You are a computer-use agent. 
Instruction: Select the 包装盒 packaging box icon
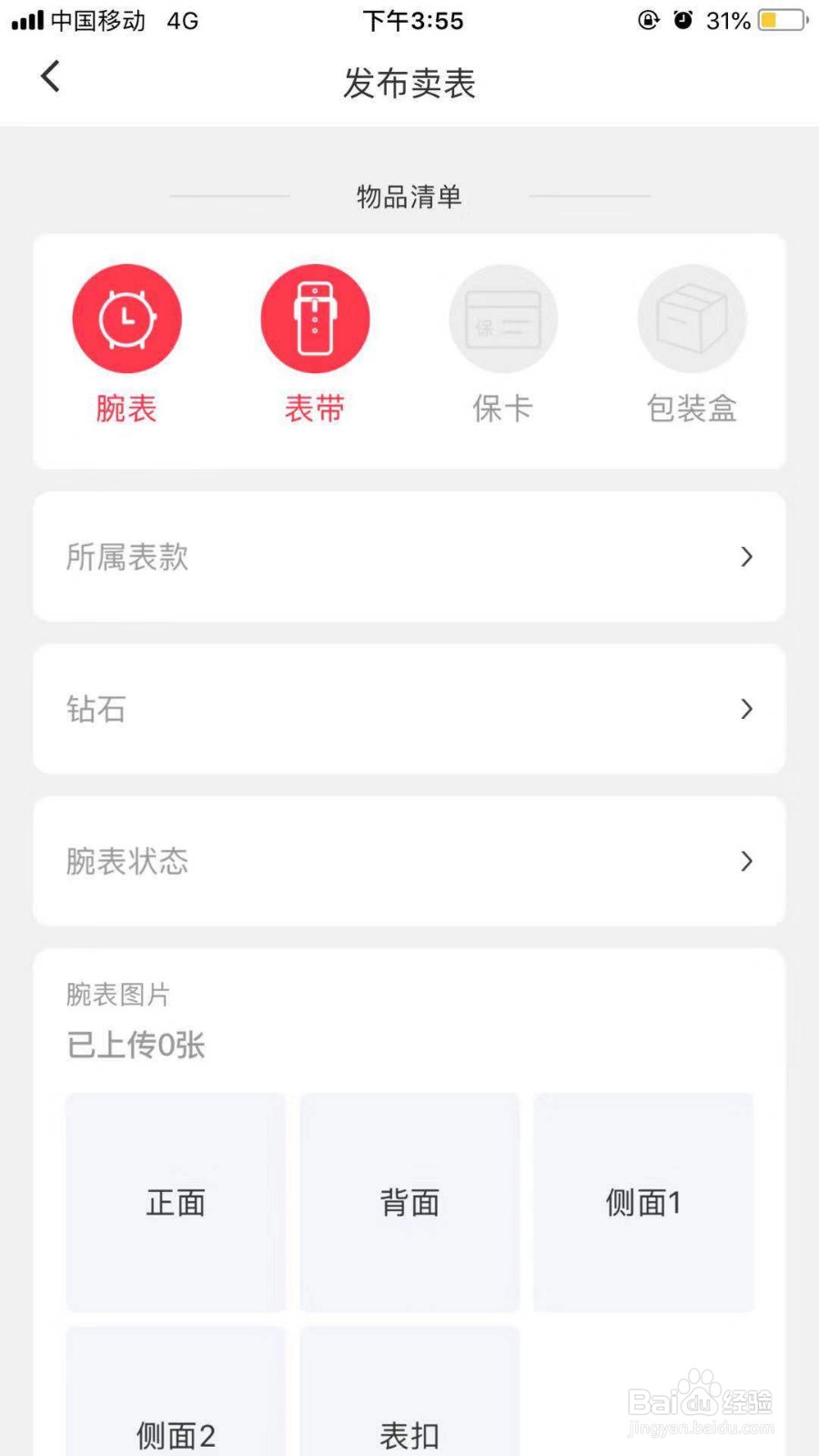692,318
